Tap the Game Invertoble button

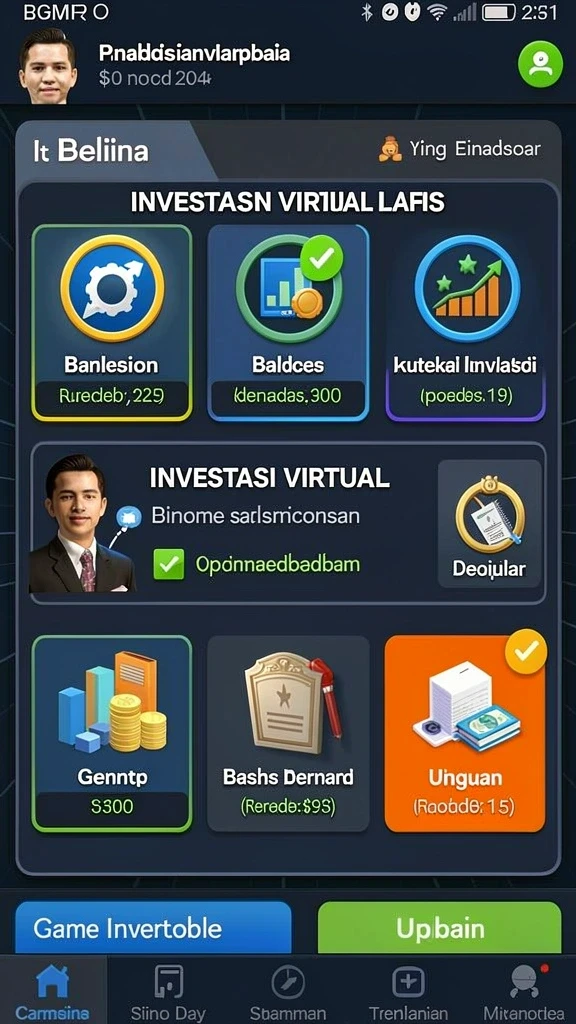pyautogui.click(x=153, y=927)
